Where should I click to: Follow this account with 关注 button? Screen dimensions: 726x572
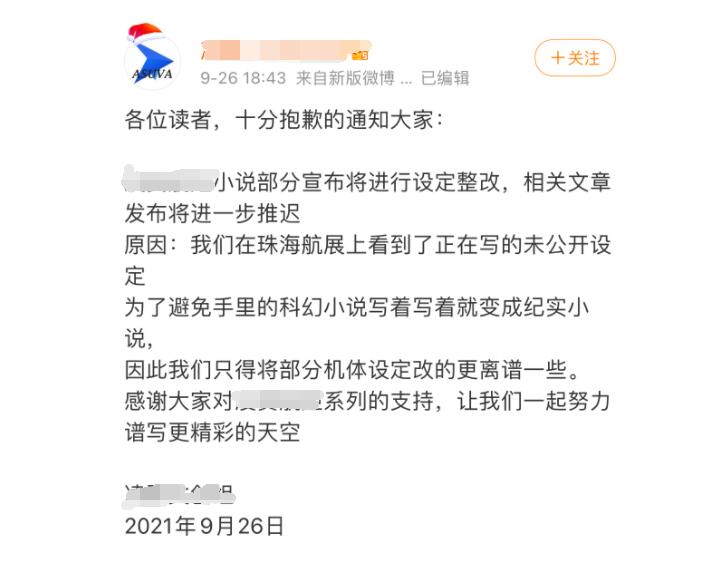coord(574,59)
